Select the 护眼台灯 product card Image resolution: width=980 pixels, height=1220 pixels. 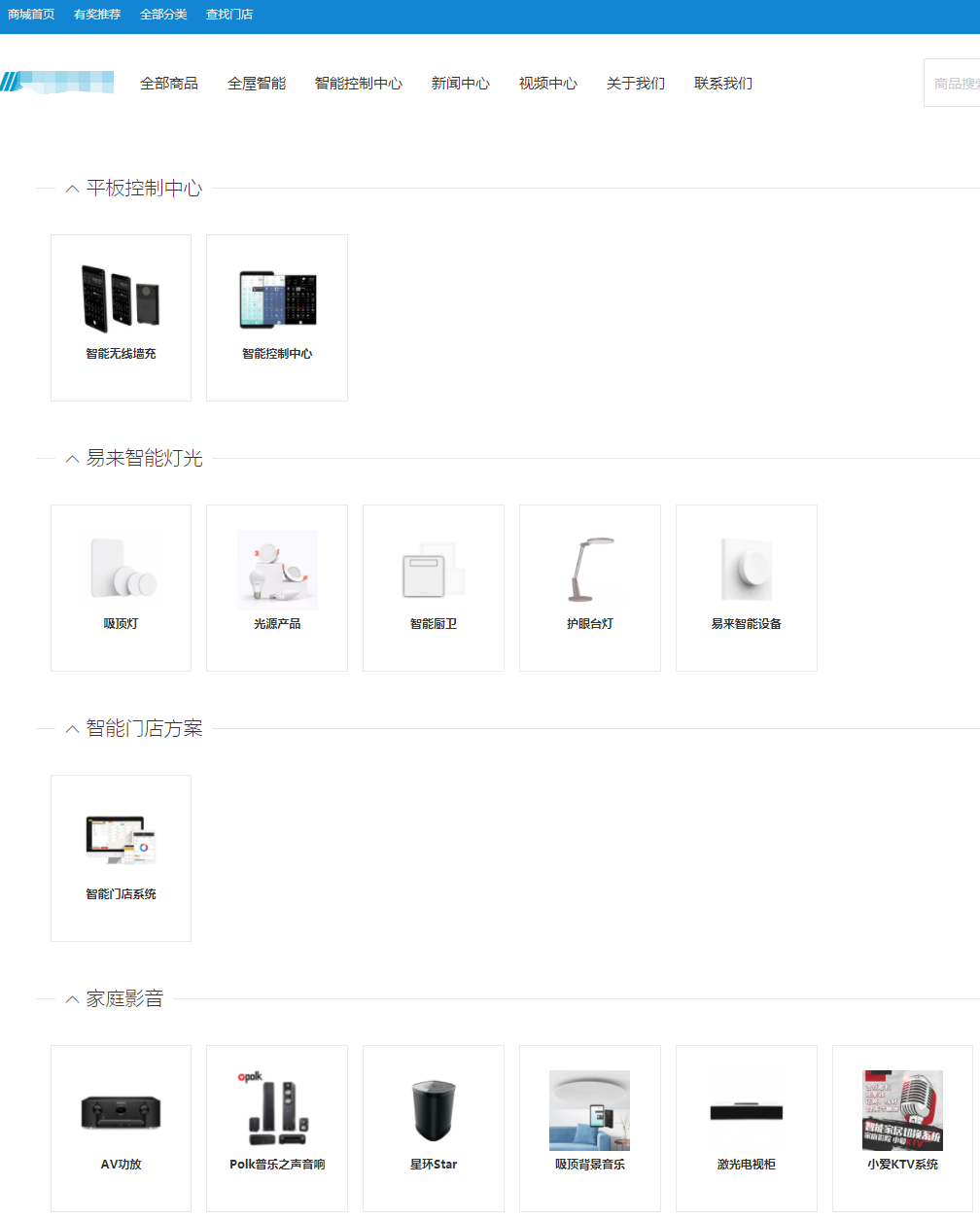tap(590, 588)
